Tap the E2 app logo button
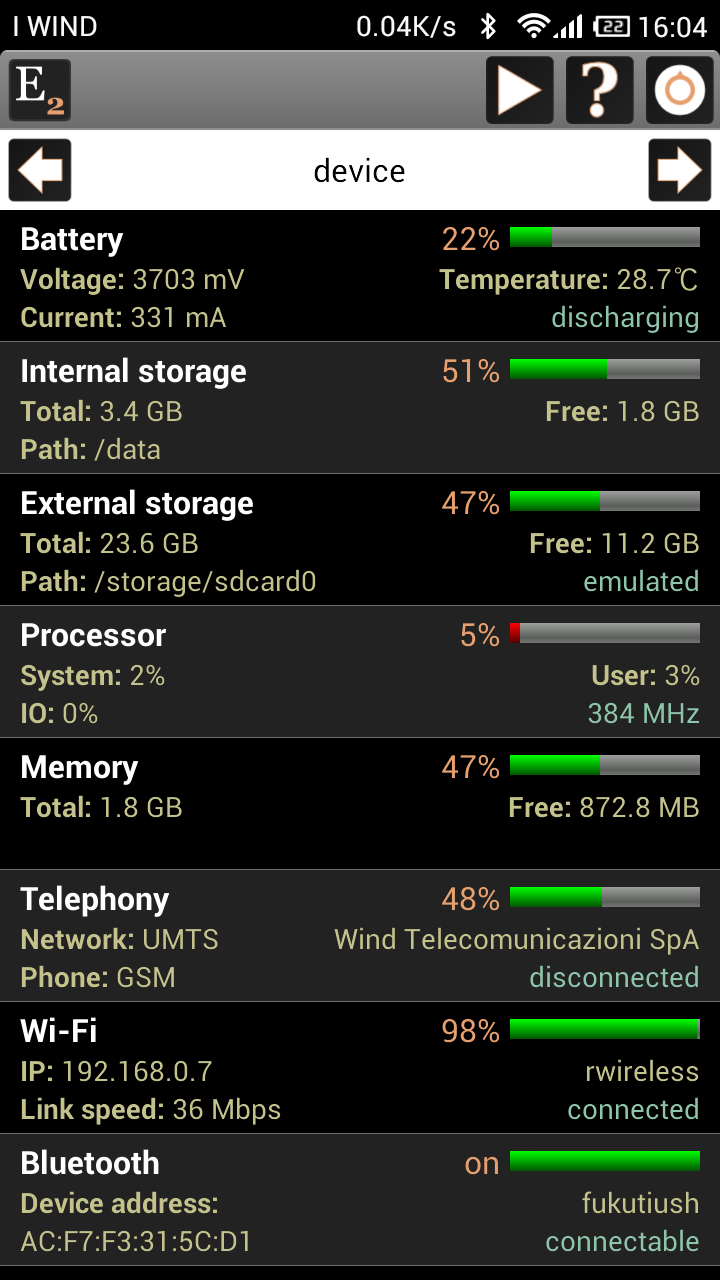The image size is (720, 1280). [40, 90]
